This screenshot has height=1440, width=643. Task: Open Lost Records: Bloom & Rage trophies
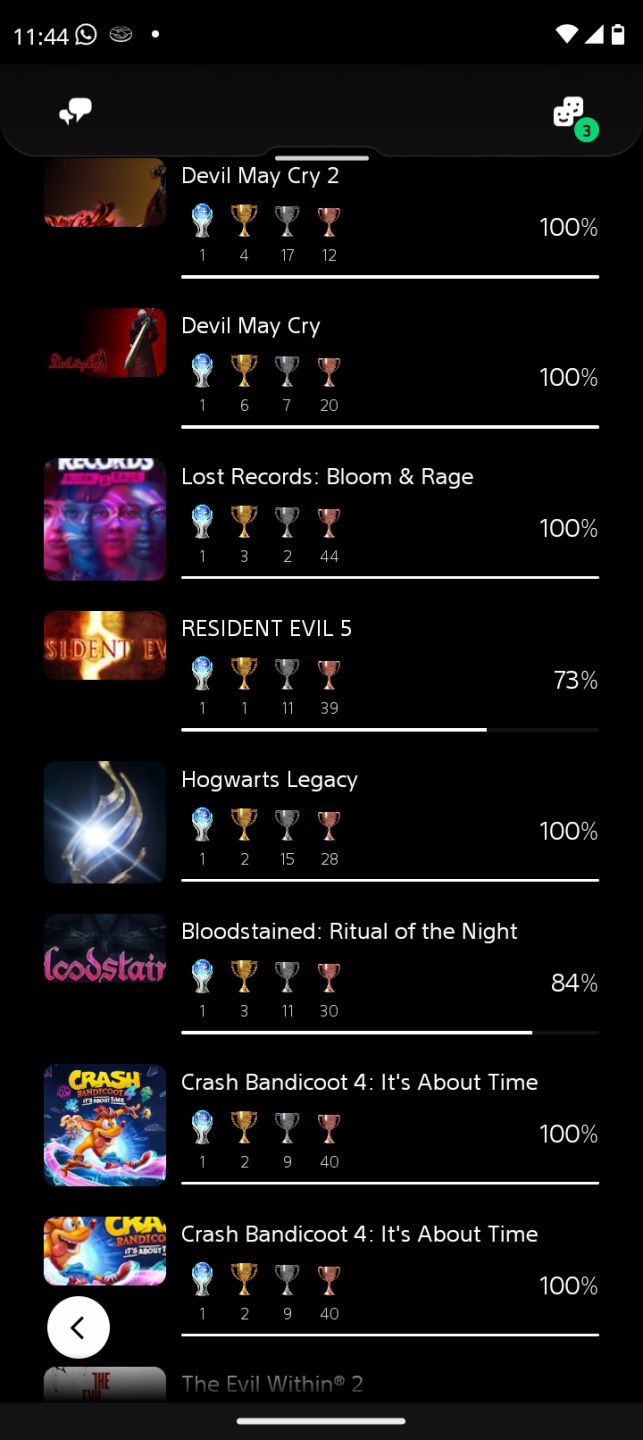tap(321, 520)
